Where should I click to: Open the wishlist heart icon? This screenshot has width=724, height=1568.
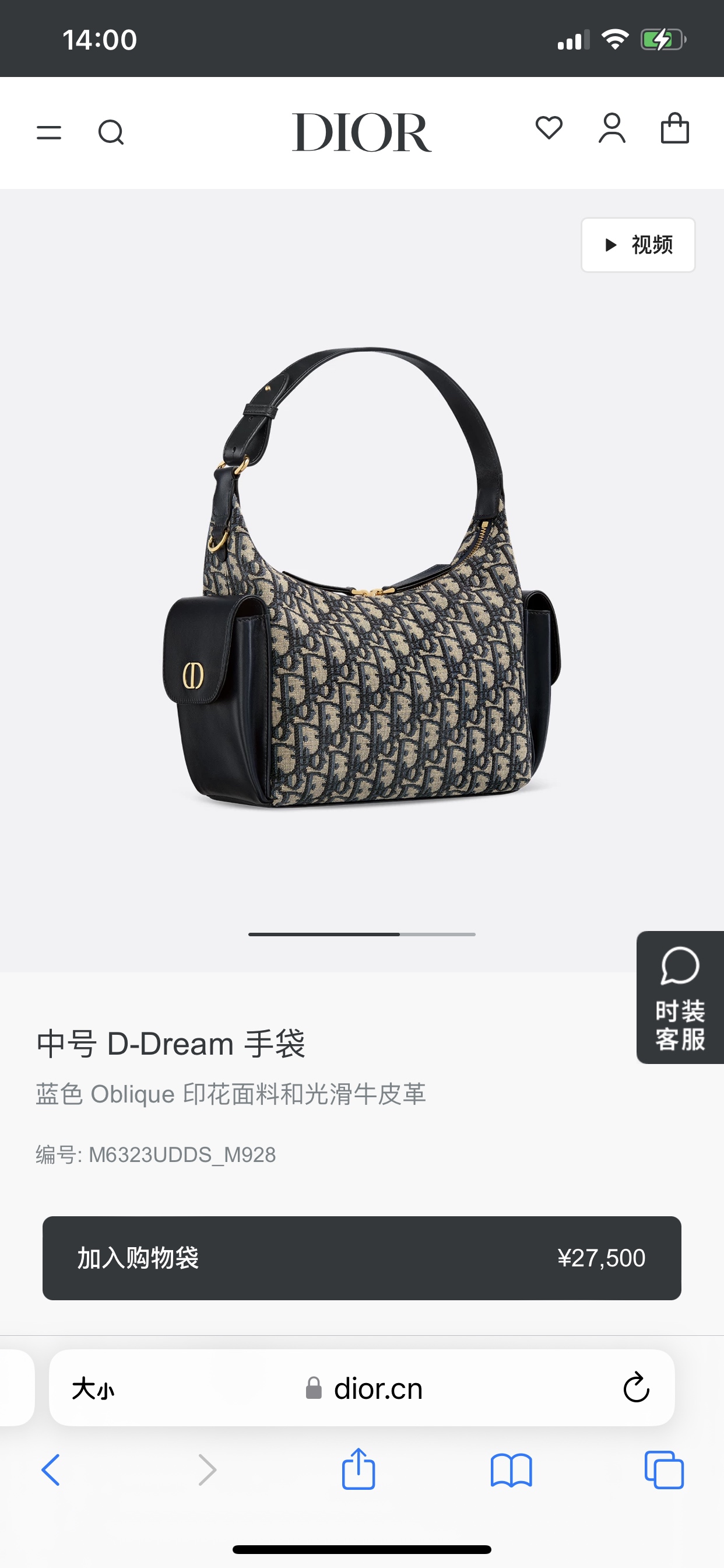(x=549, y=128)
